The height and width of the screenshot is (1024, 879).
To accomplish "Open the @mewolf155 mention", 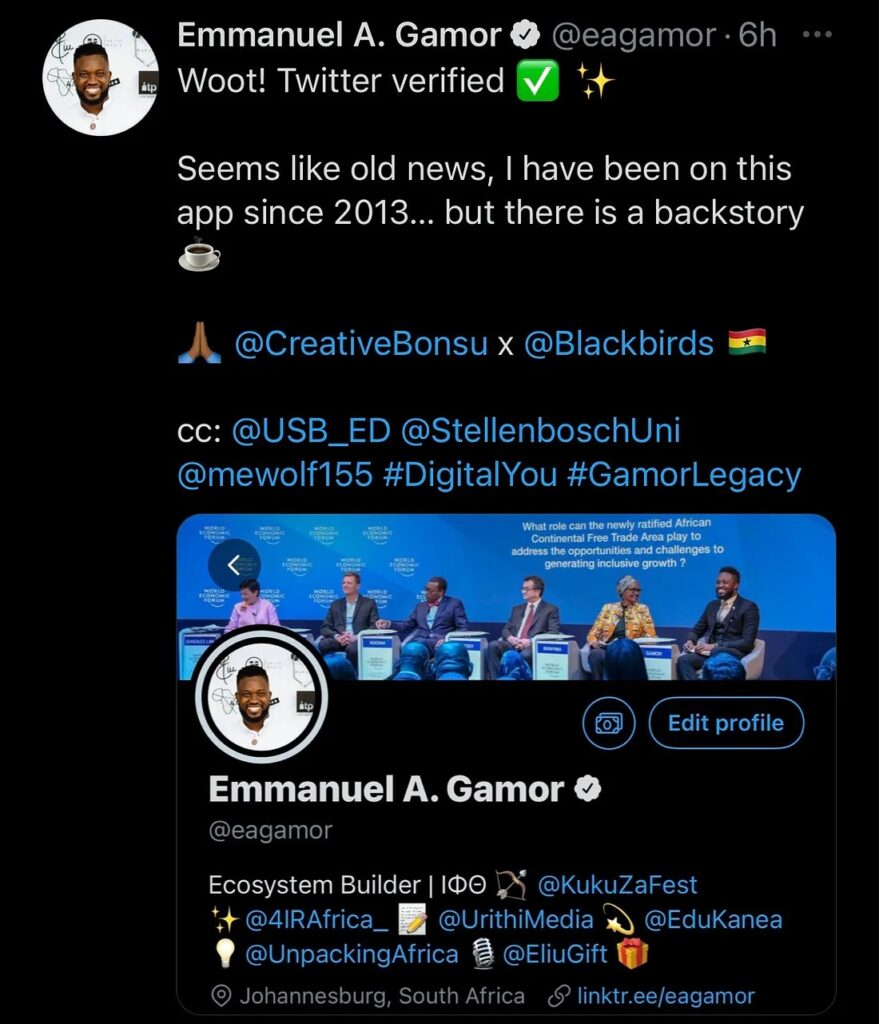I will coord(275,475).
